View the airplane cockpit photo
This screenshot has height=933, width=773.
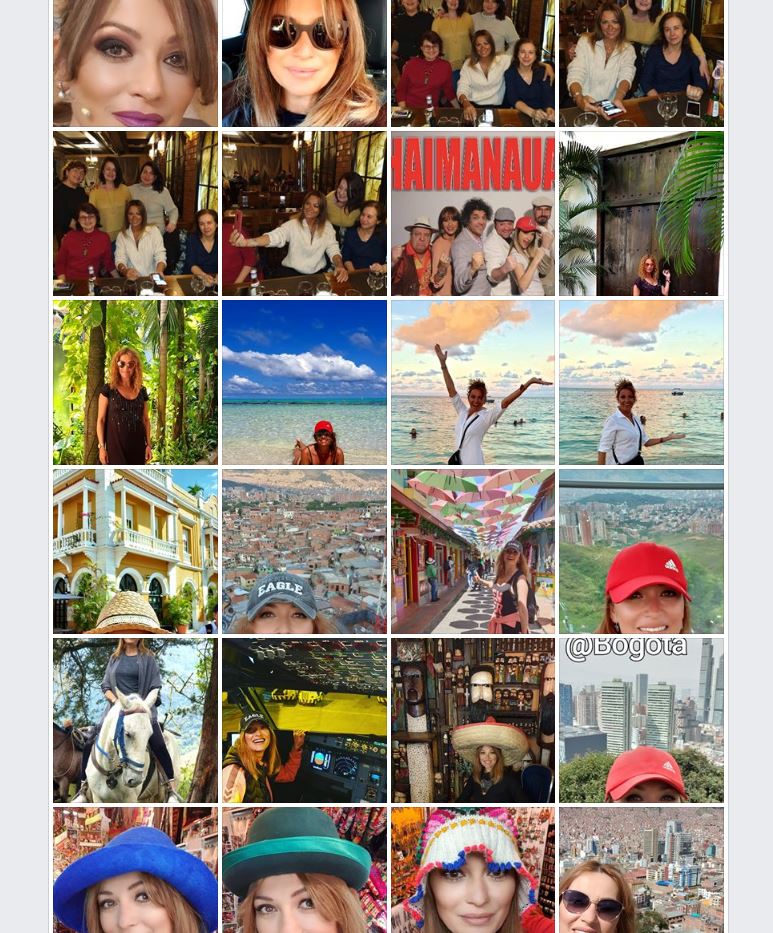(304, 720)
